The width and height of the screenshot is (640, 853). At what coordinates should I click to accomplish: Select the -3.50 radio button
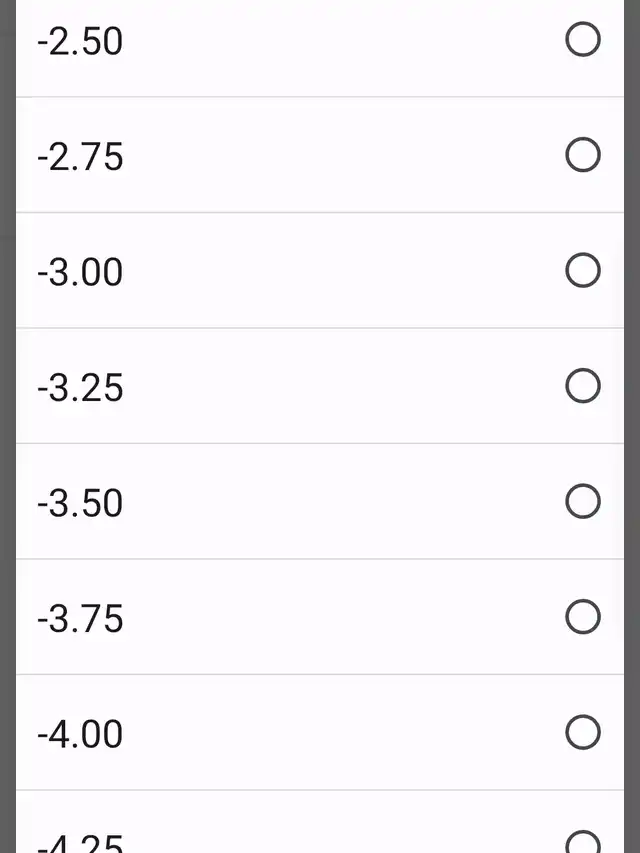tap(583, 501)
